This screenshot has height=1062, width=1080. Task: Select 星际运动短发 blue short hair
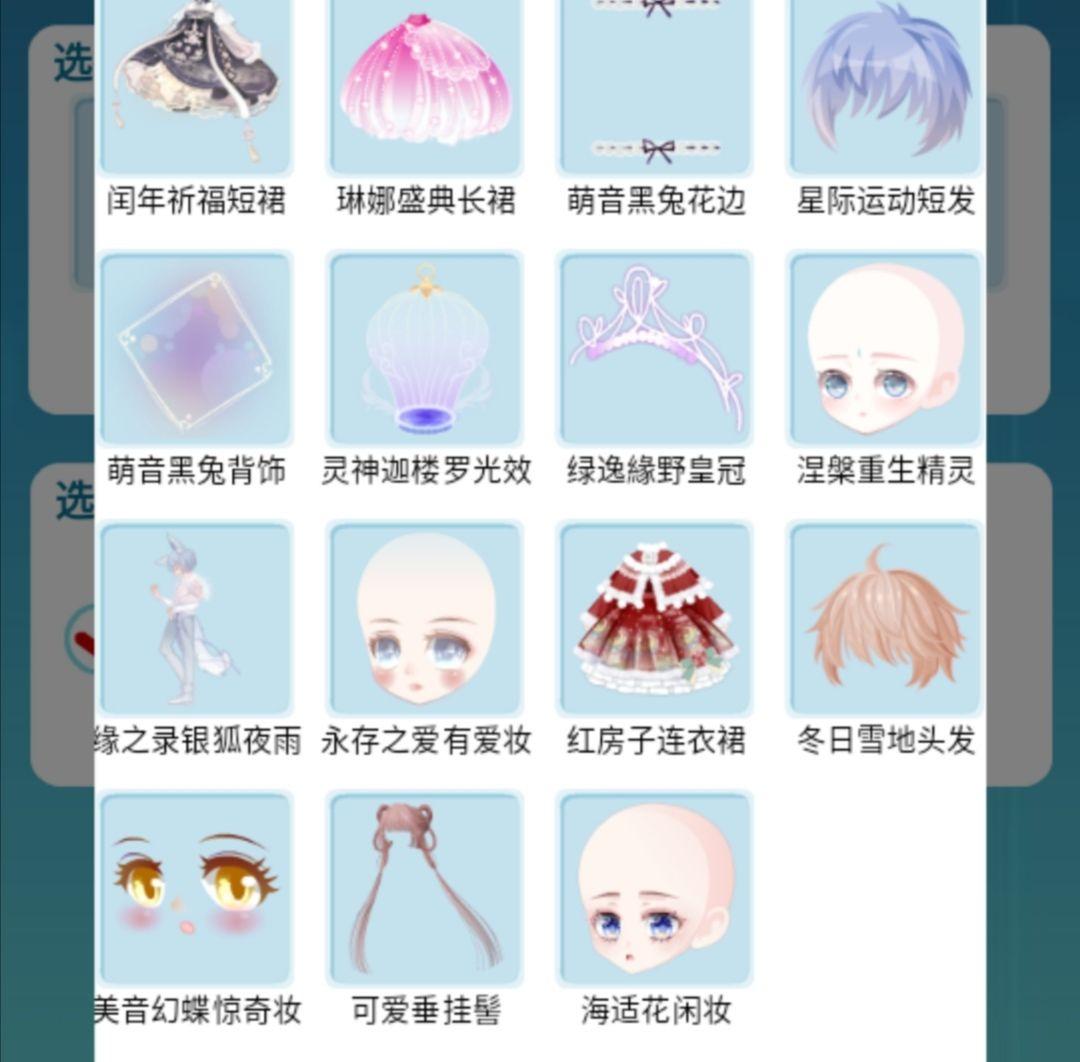[x=885, y=88]
